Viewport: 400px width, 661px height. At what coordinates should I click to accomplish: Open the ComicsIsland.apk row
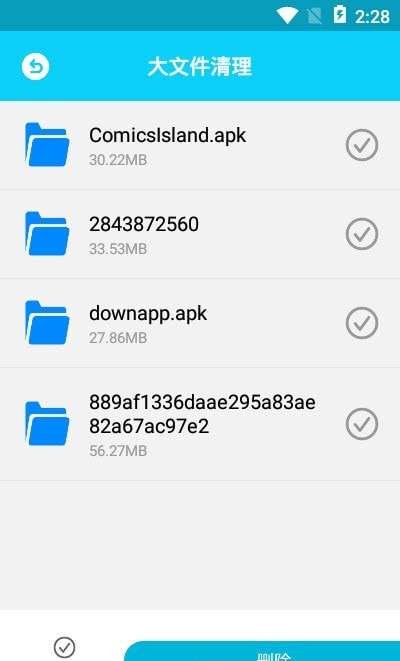pos(200,145)
